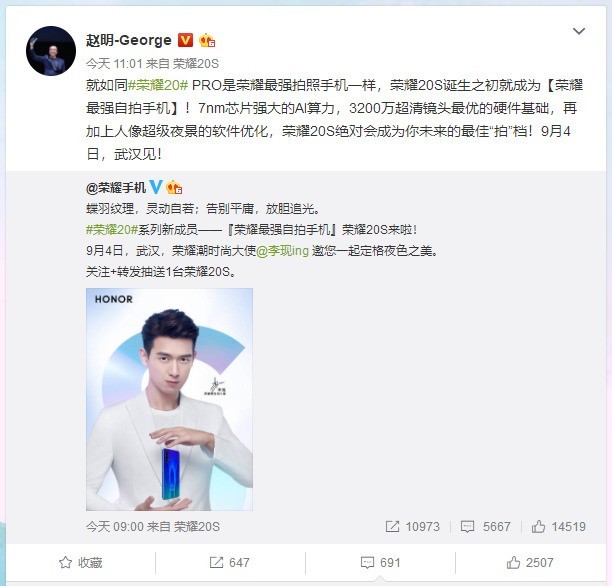
Task: Visit the reposted @荣耀手机 account
Action: tap(117, 187)
